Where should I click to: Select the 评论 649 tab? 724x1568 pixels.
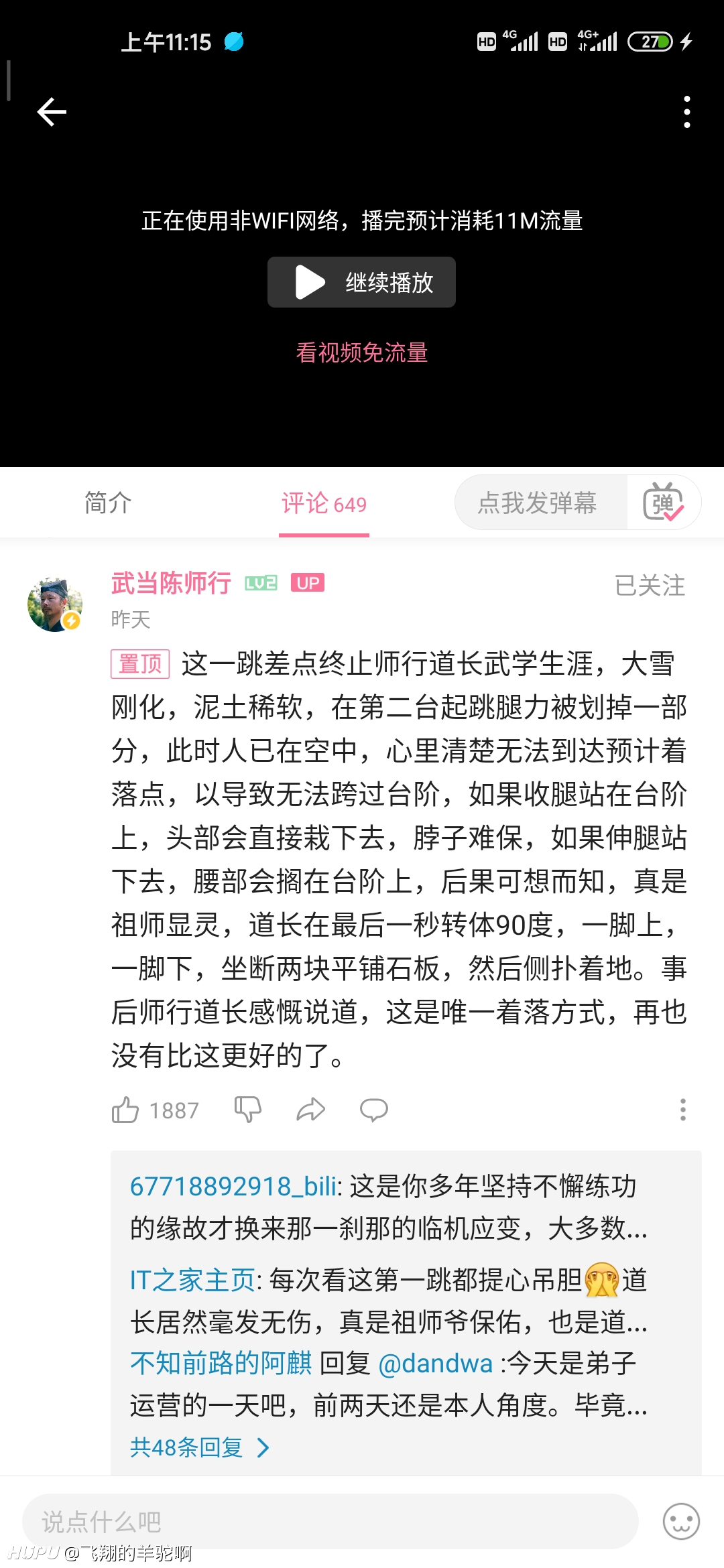pos(324,503)
